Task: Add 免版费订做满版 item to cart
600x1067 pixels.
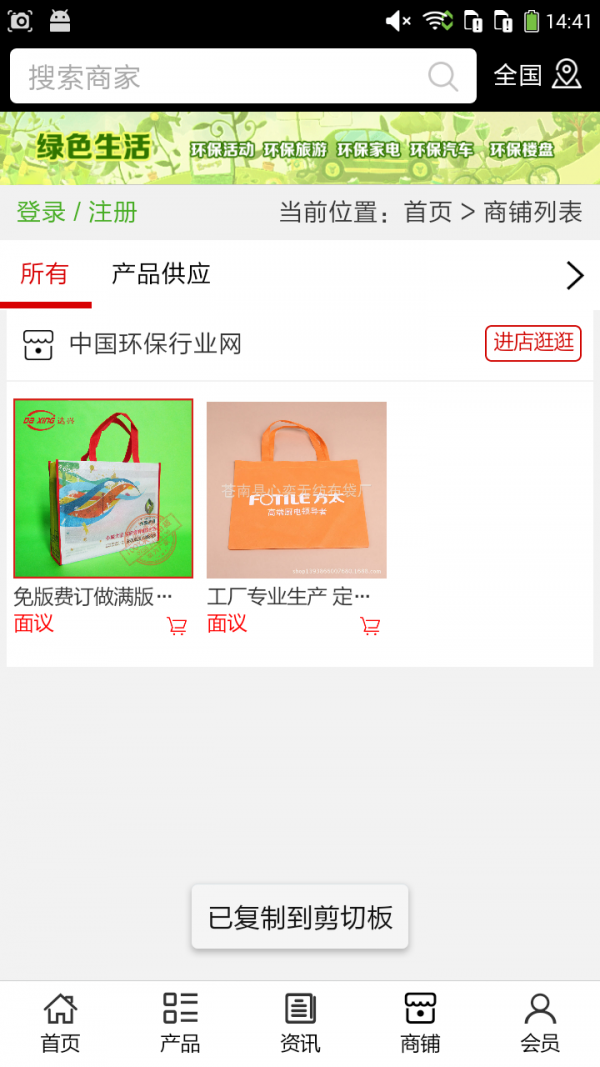Action: [177, 626]
